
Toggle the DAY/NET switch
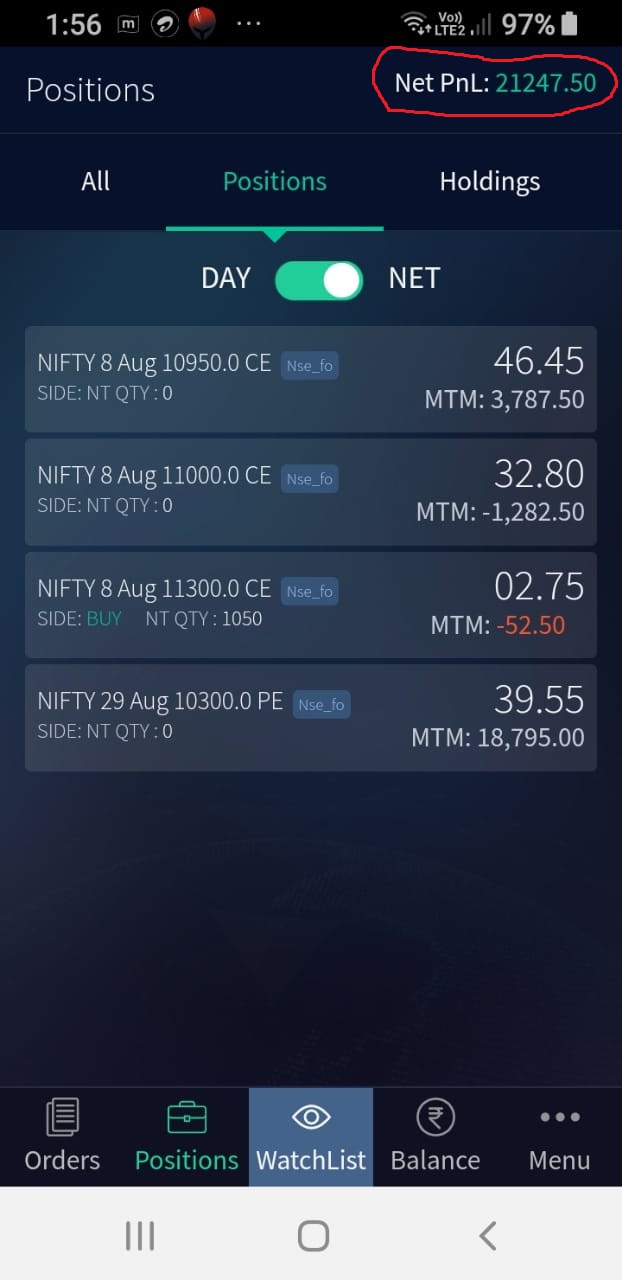(x=319, y=280)
